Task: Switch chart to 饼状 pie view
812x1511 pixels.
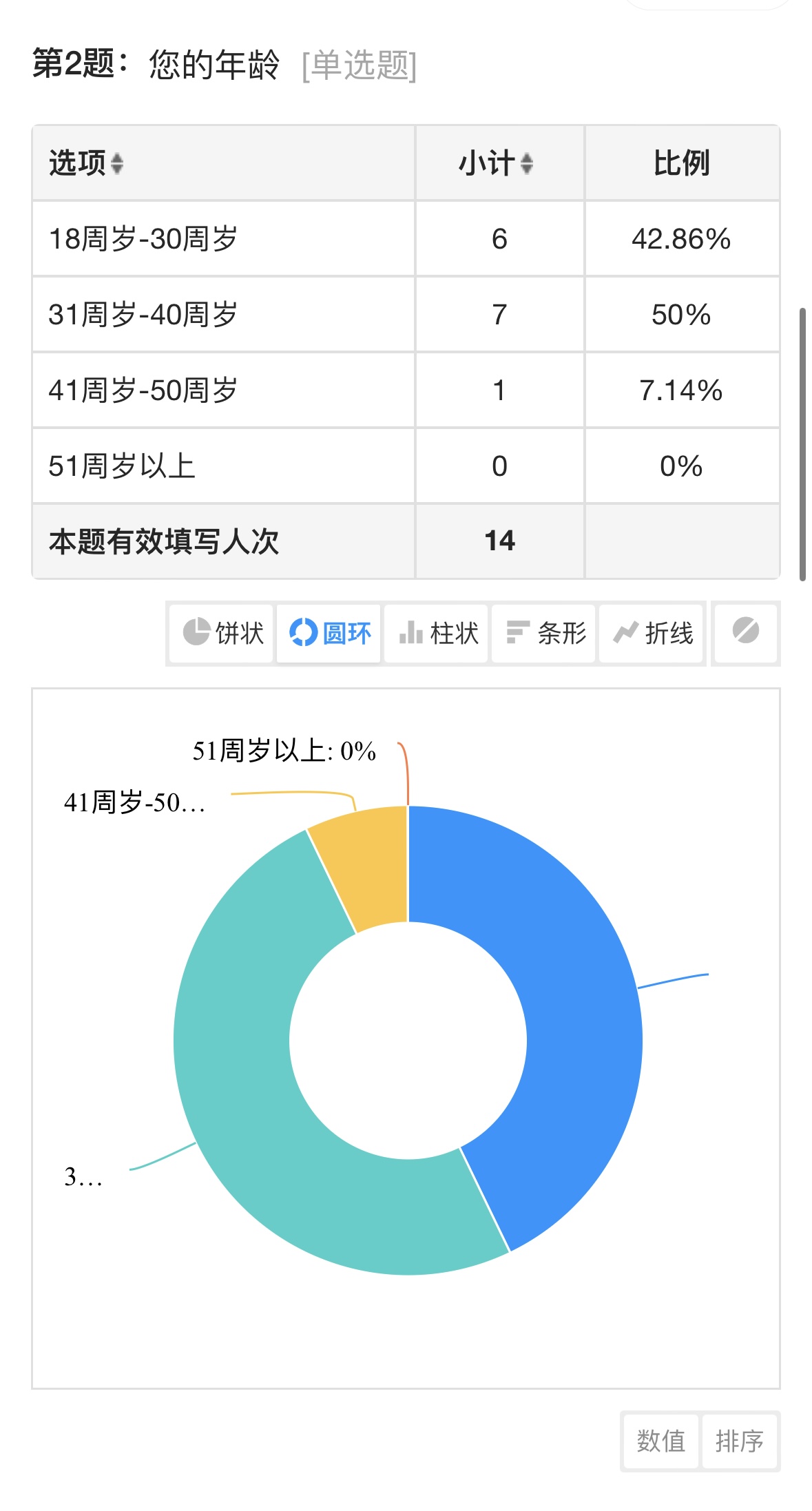Action: pyautogui.click(x=222, y=633)
